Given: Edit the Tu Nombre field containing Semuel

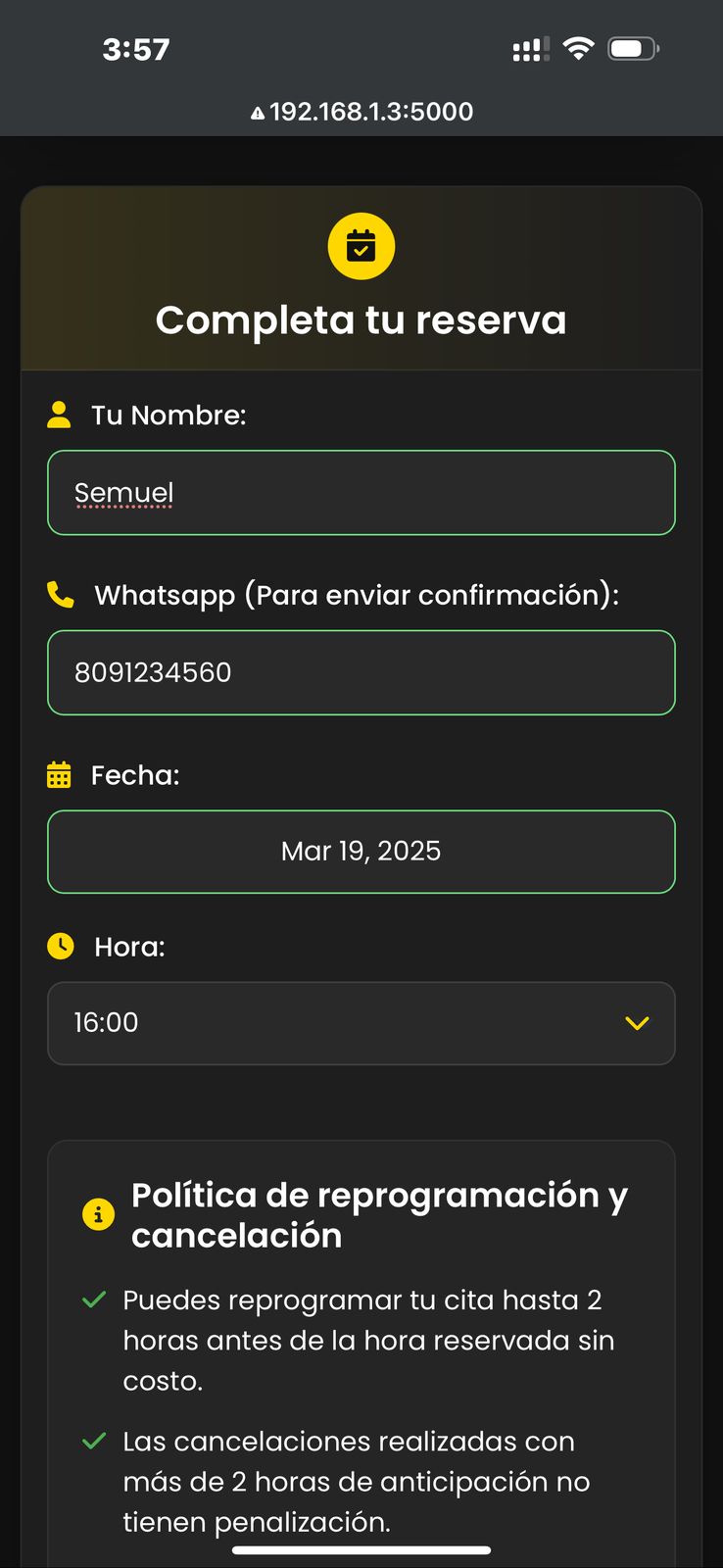Looking at the screenshot, I should [x=361, y=493].
